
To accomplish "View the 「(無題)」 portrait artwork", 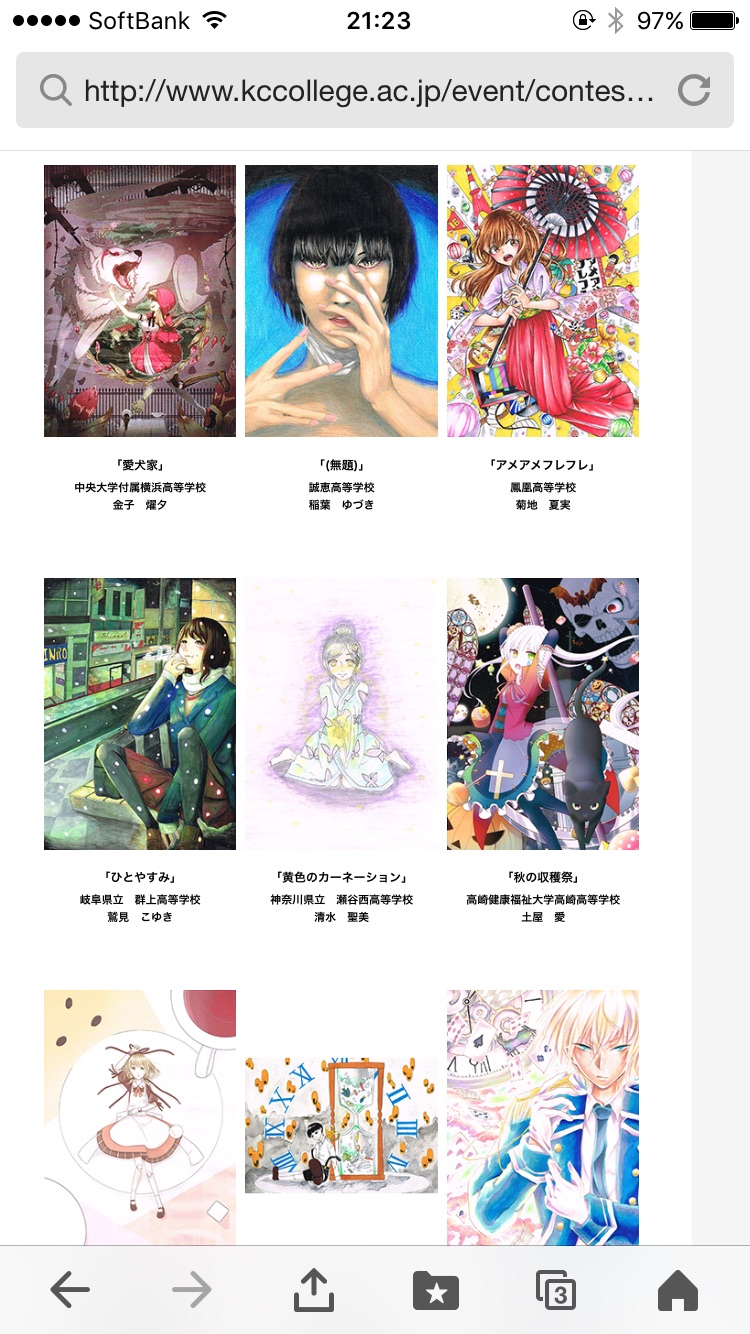I will point(341,301).
